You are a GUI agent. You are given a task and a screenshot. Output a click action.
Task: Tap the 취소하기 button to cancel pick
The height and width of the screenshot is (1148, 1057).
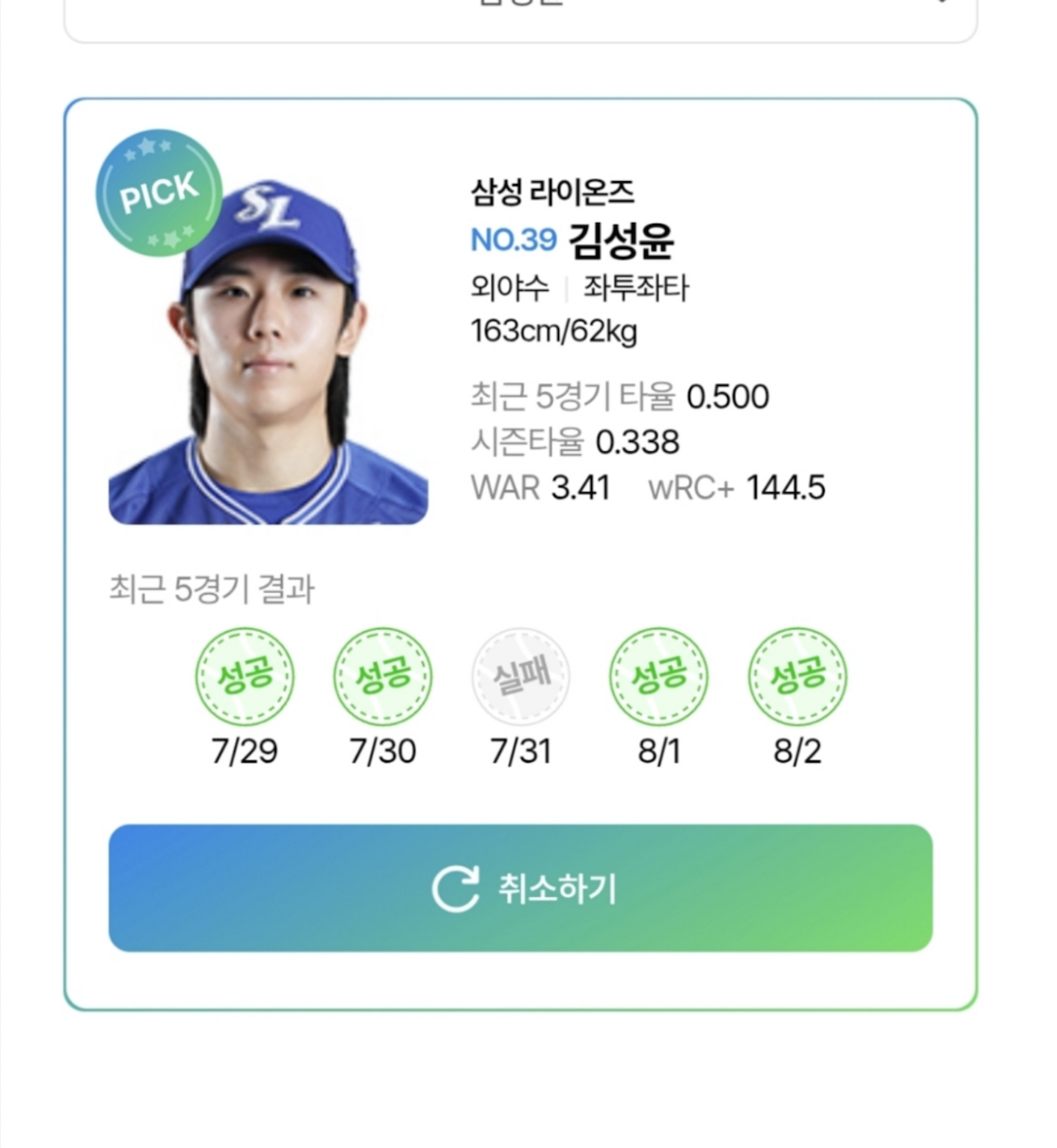pos(521,888)
